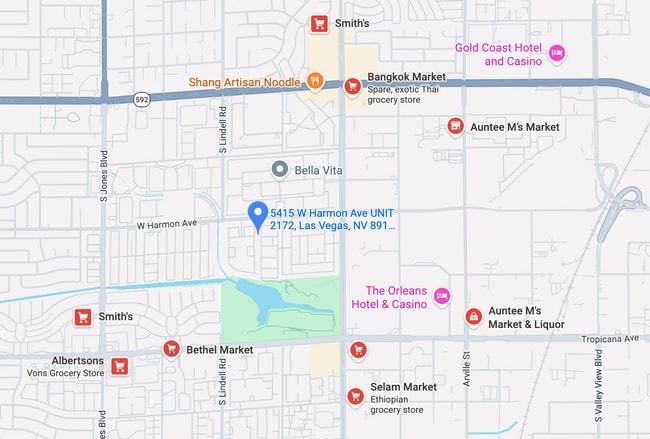This screenshot has height=439, width=650.
Task: Open the Bella Vita place marker
Action: tap(281, 170)
